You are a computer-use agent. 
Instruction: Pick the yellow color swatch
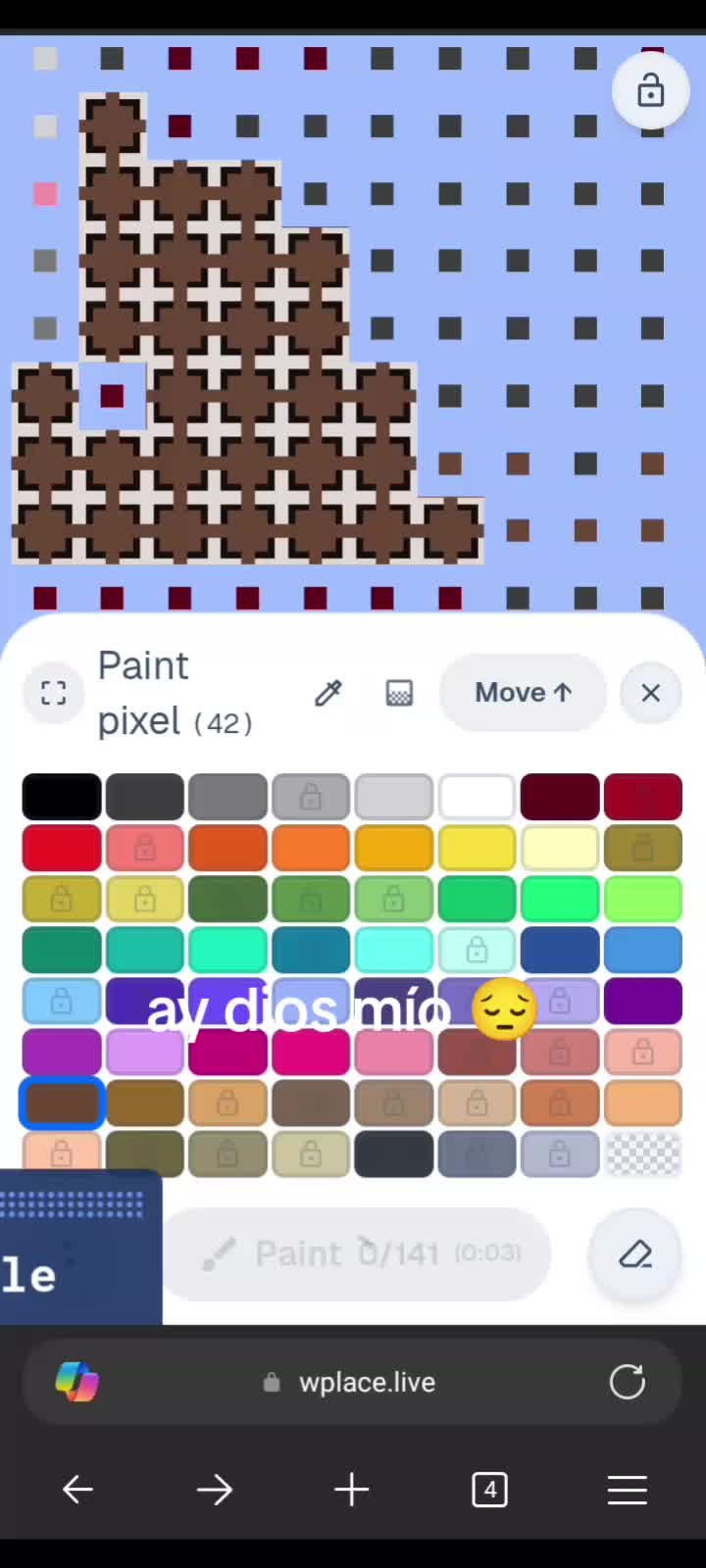tap(477, 848)
